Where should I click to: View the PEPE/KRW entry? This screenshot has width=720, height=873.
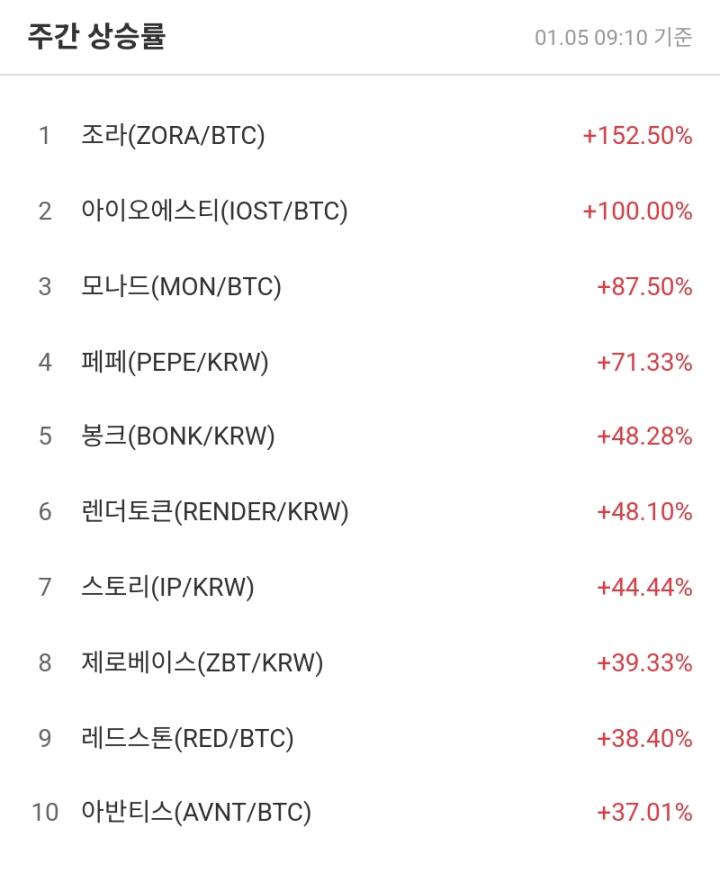175,362
